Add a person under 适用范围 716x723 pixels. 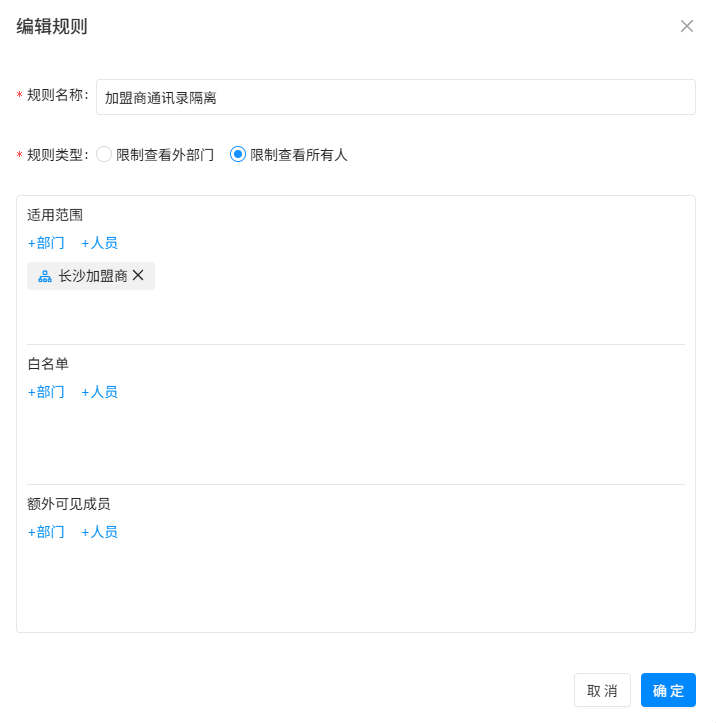tap(99, 243)
